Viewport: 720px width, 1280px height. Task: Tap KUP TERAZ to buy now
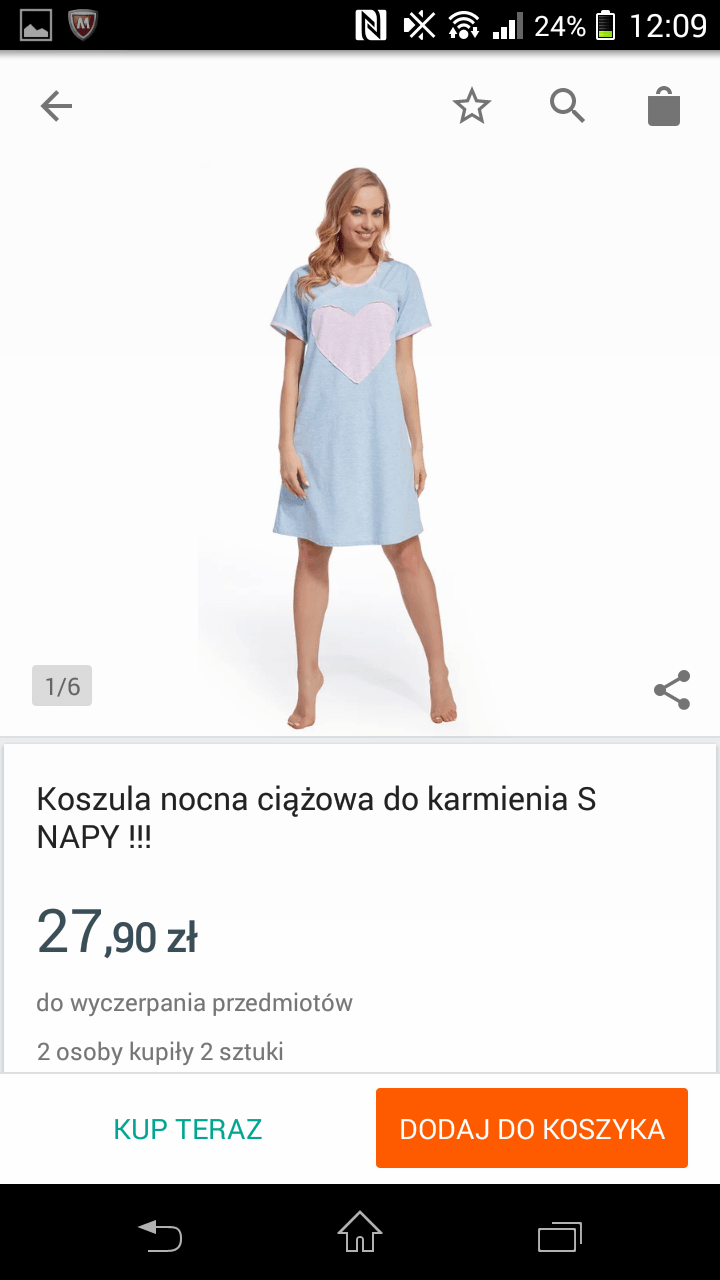coord(188,1129)
